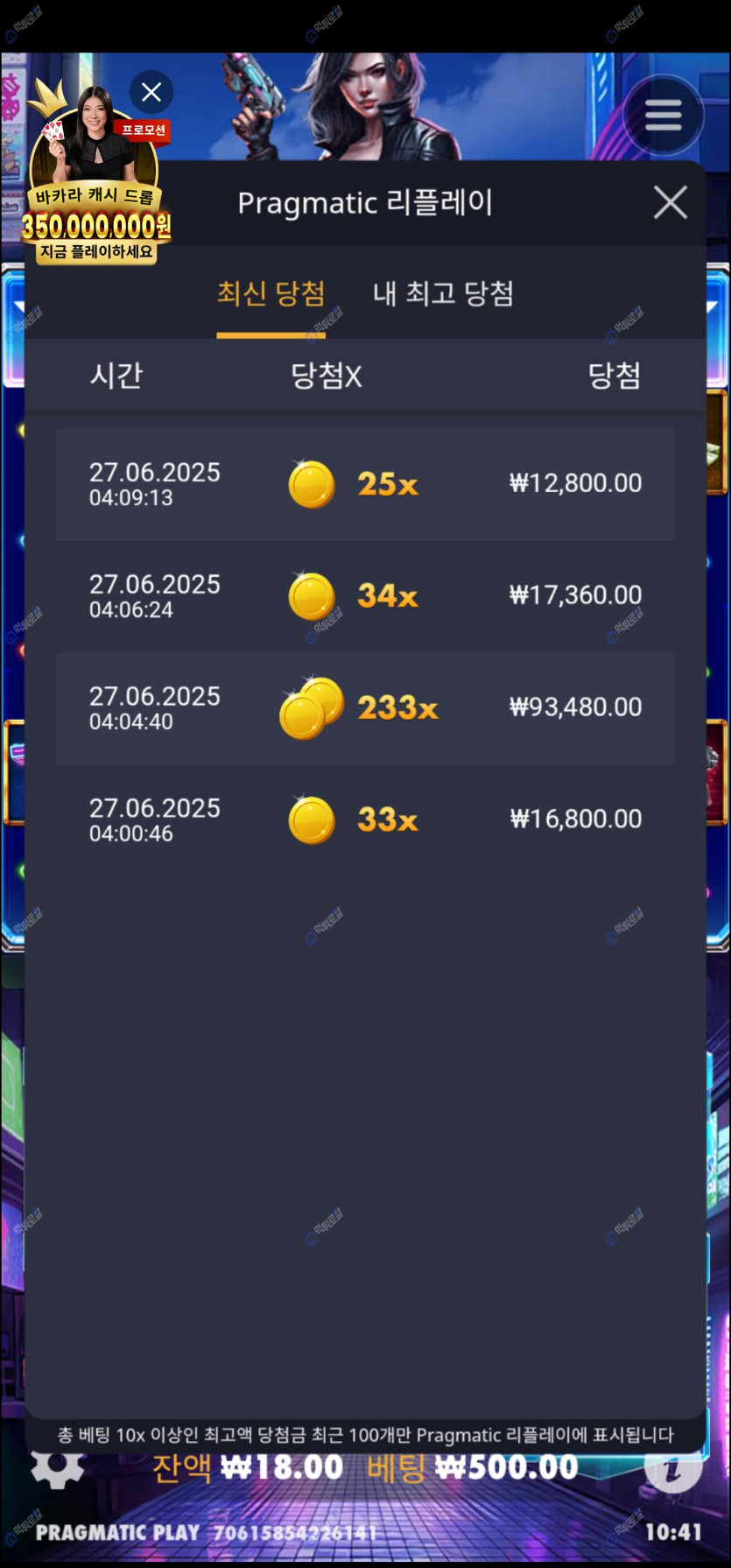Open the game info button
Image resolution: width=731 pixels, height=1568 pixels.
click(x=672, y=1469)
